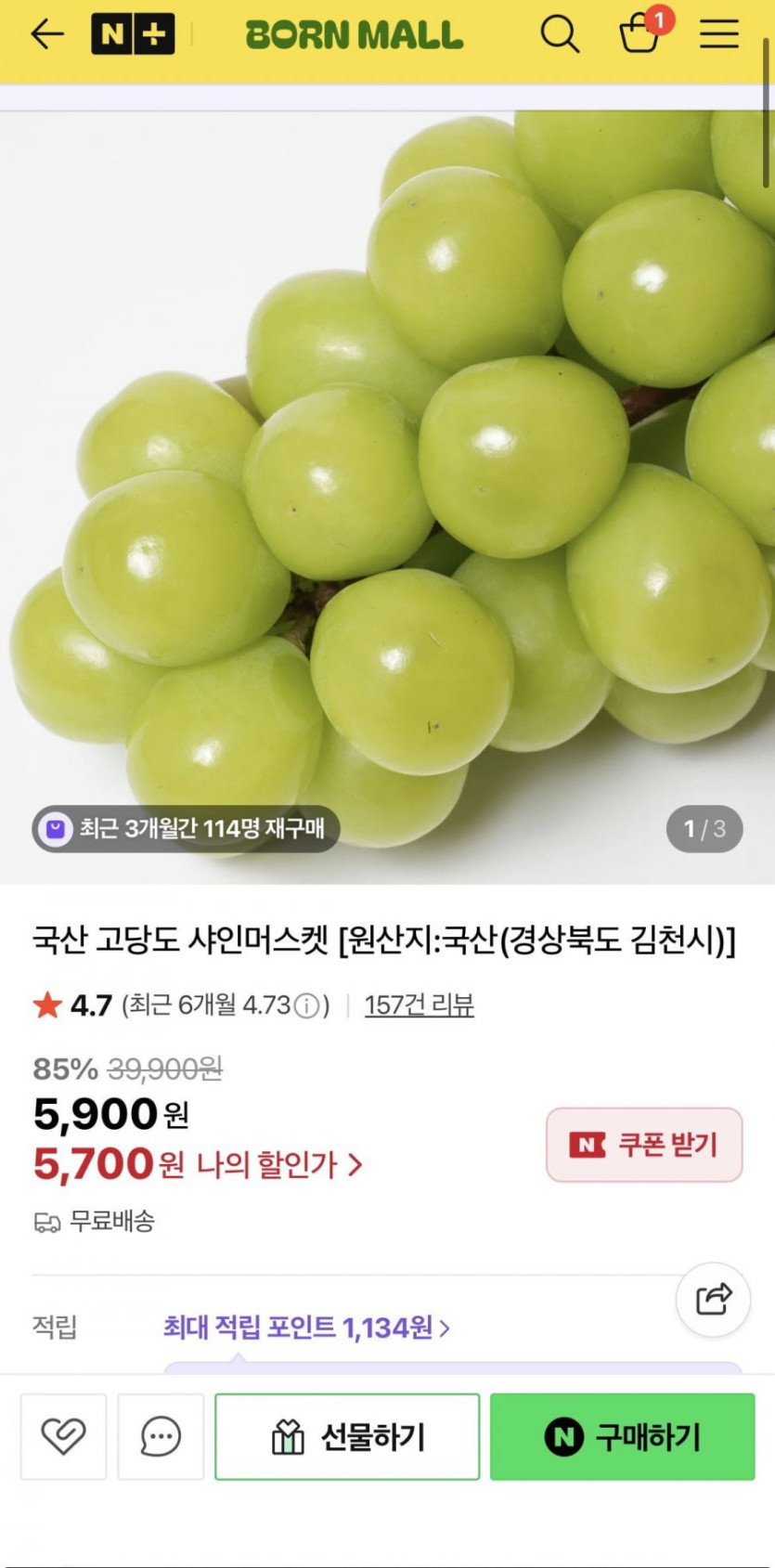The image size is (775, 1568).
Task: Open the chat inquiry icon
Action: [161, 1436]
